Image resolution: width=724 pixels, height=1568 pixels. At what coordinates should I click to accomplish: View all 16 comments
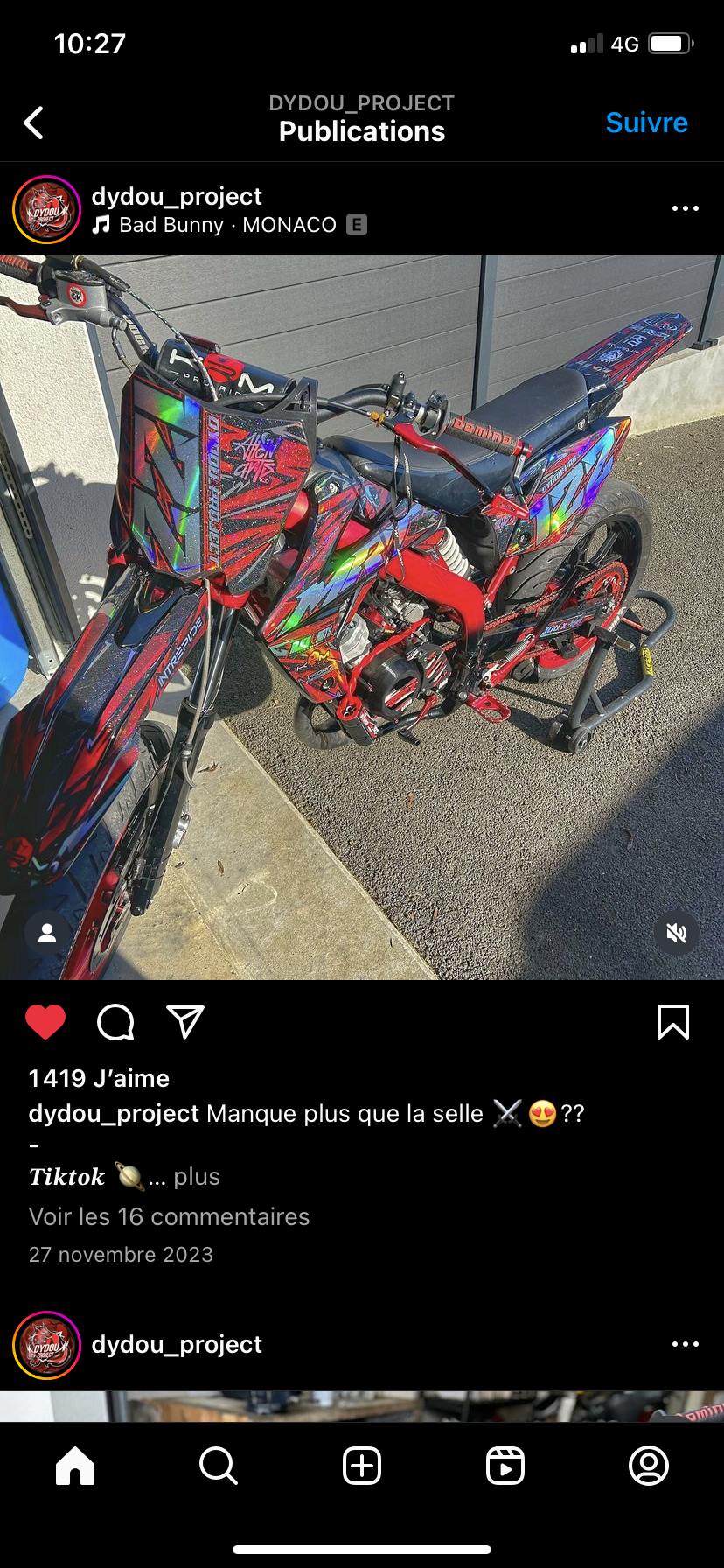pyautogui.click(x=170, y=1216)
